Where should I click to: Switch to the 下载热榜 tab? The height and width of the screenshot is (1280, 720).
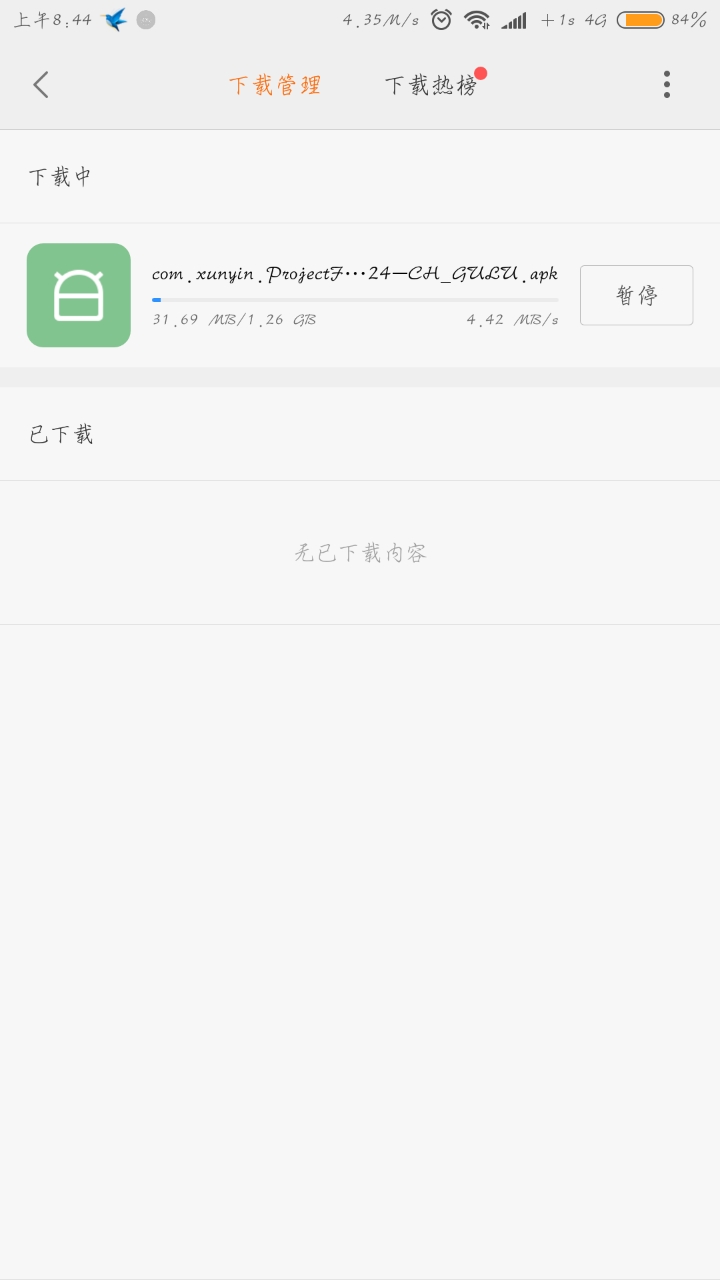(430, 86)
